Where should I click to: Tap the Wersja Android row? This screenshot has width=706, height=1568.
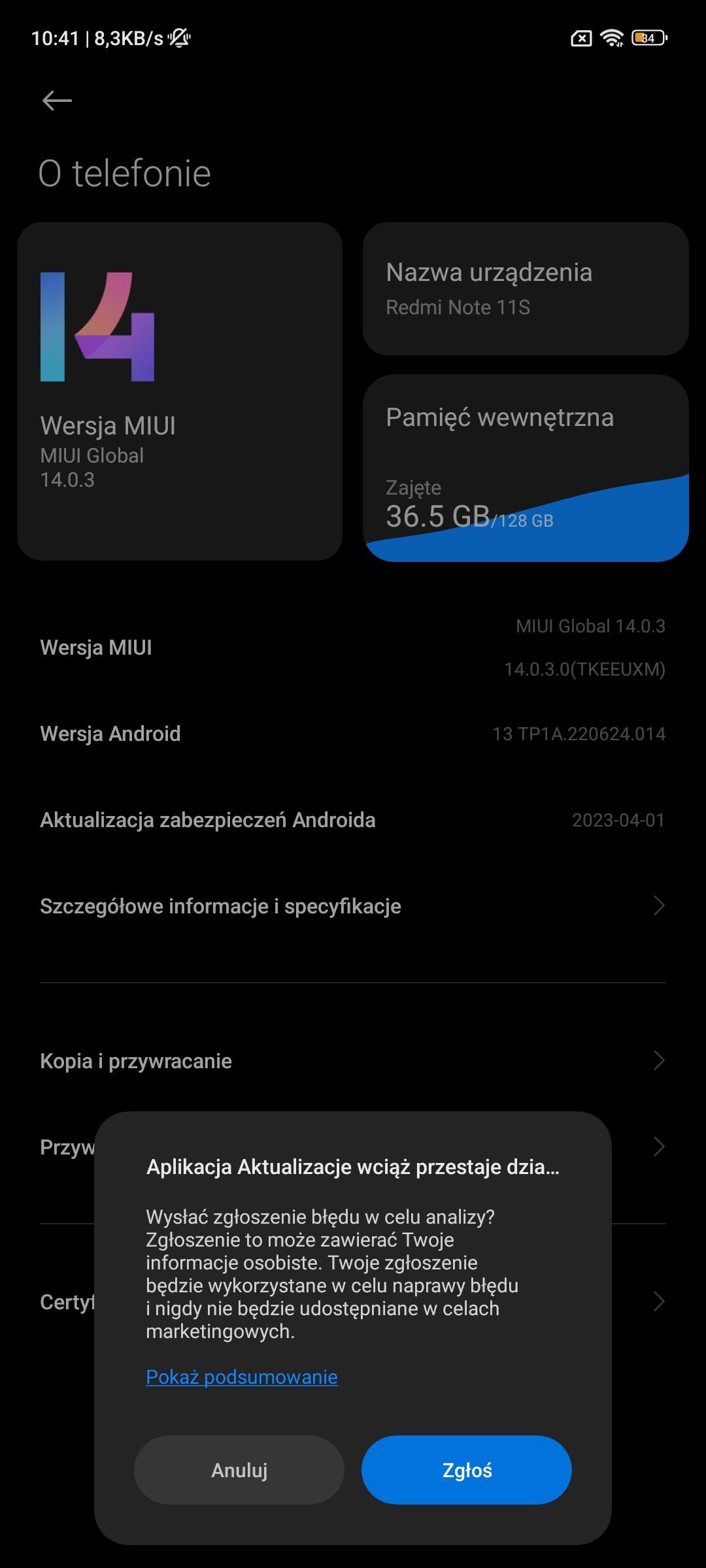(x=353, y=734)
